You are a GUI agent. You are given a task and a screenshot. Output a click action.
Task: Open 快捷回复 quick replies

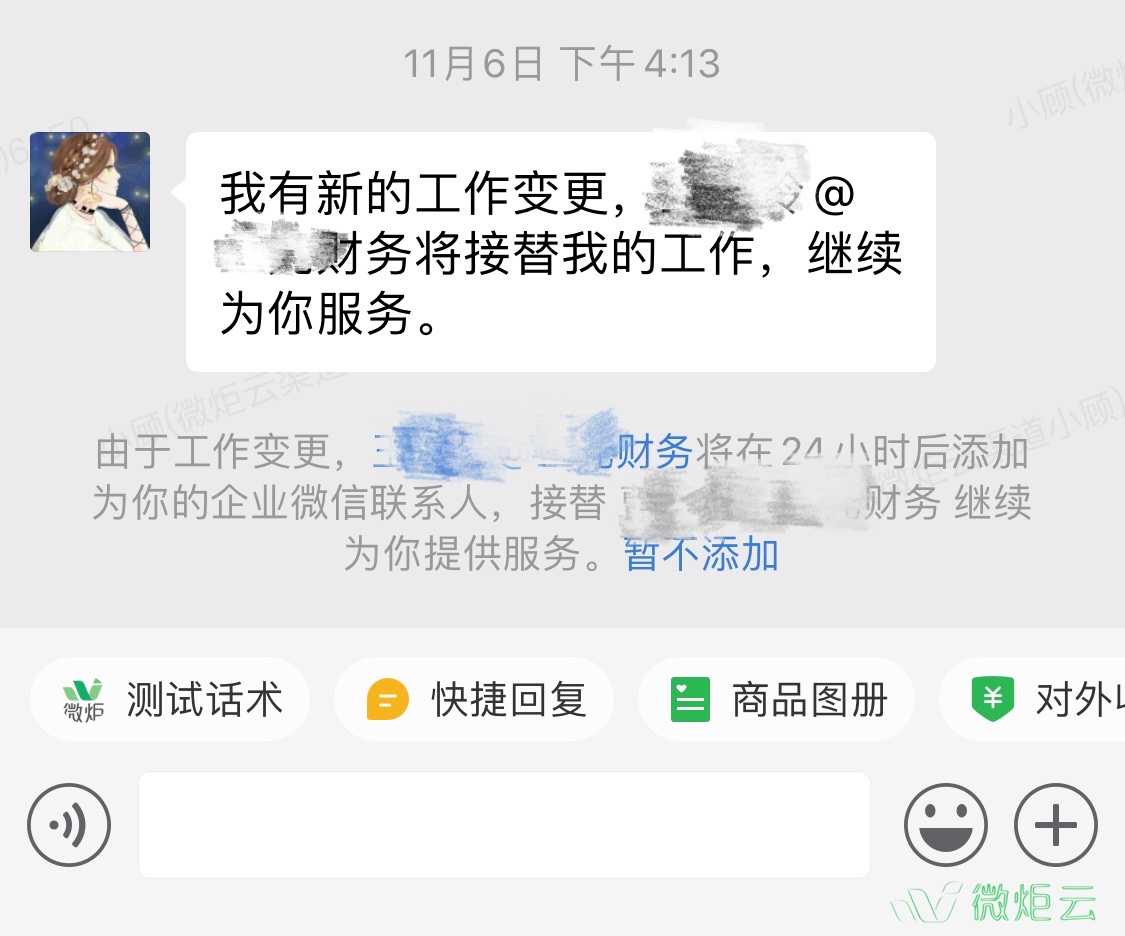(x=474, y=700)
